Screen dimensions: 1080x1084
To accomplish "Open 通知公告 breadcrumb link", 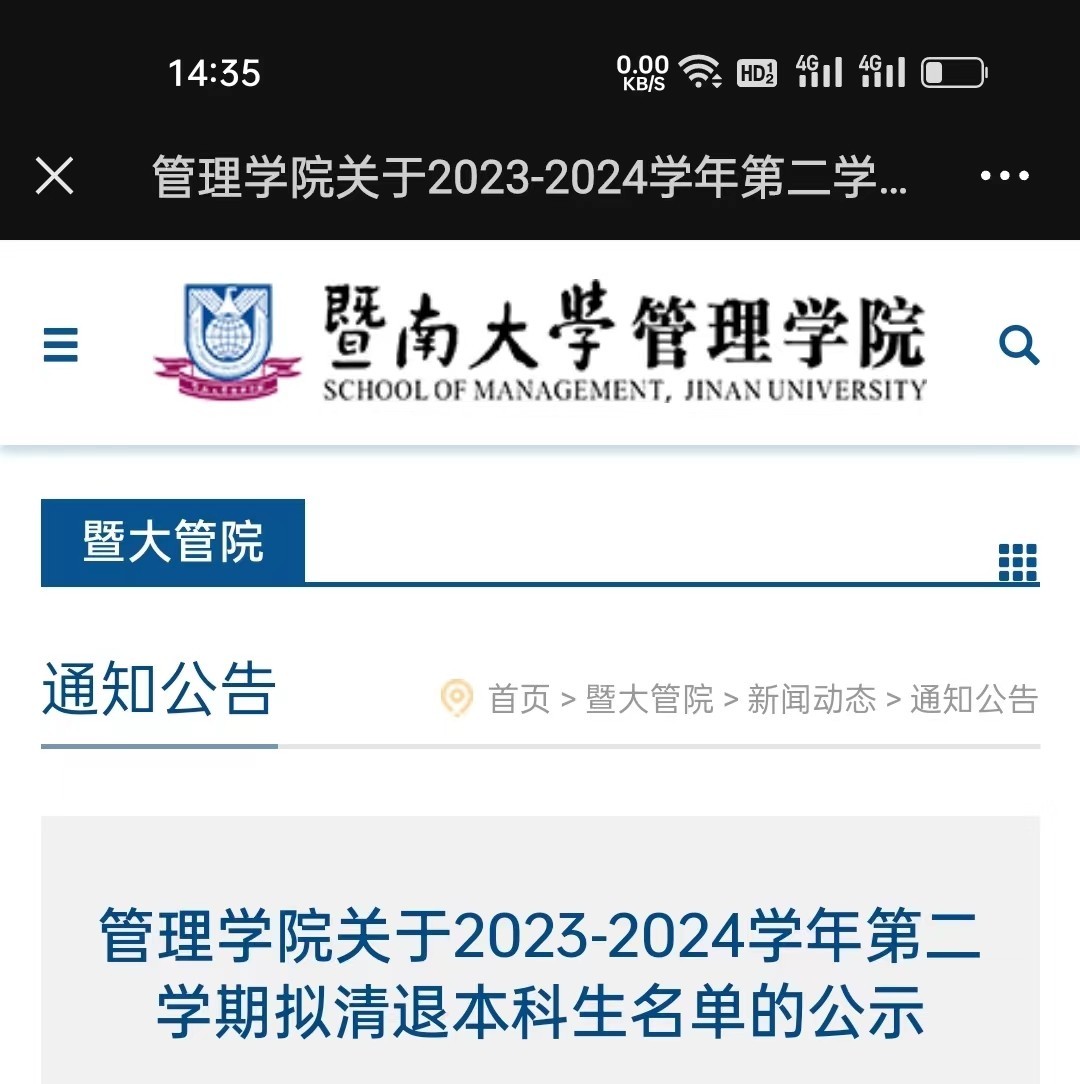I will (973, 699).
